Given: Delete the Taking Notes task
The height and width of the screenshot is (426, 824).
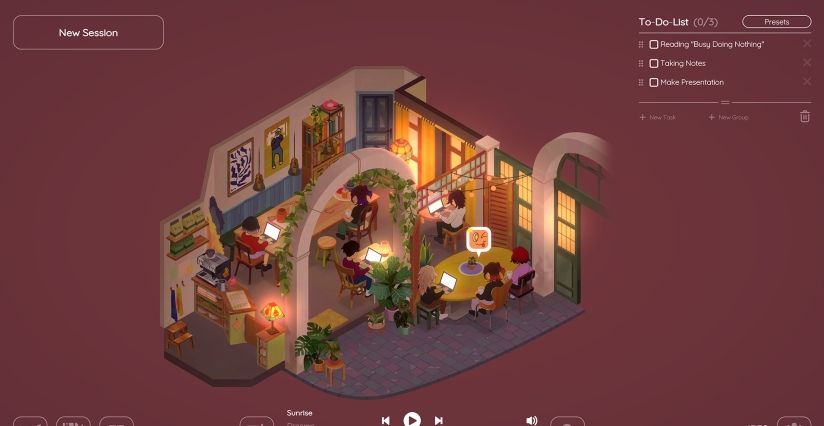Looking at the screenshot, I should pyautogui.click(x=807, y=63).
